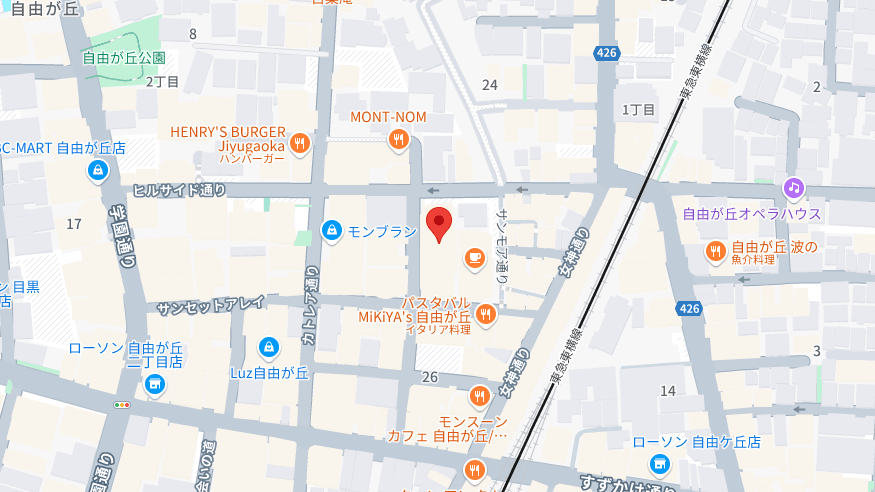This screenshot has width=875, height=492.
Task: Open パスタバル MiKiYA's 自由が丘 marker
Action: coord(486,315)
